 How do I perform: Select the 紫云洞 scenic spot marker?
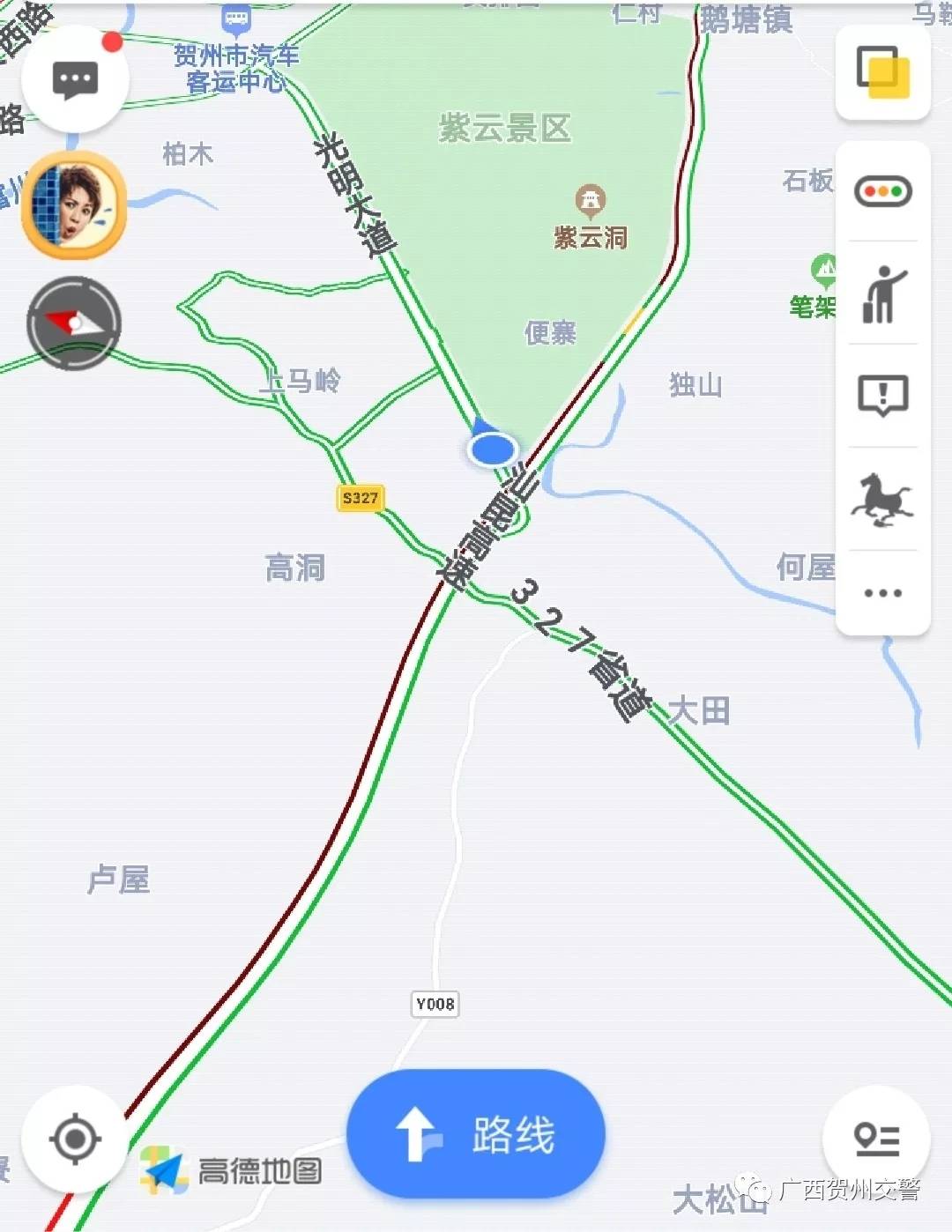pyautogui.click(x=591, y=203)
